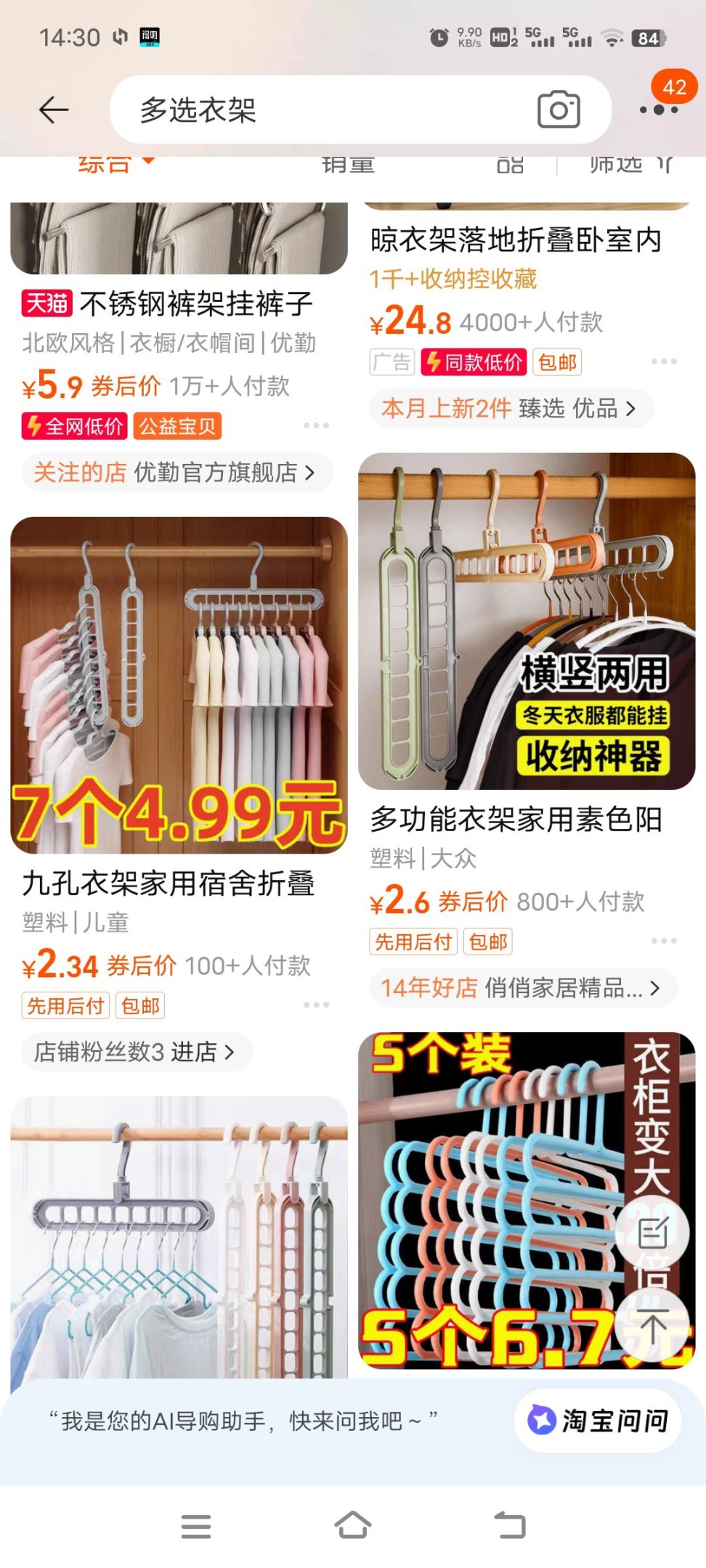Go back using the top arrow
This screenshot has width=706, height=1568.
54,110
